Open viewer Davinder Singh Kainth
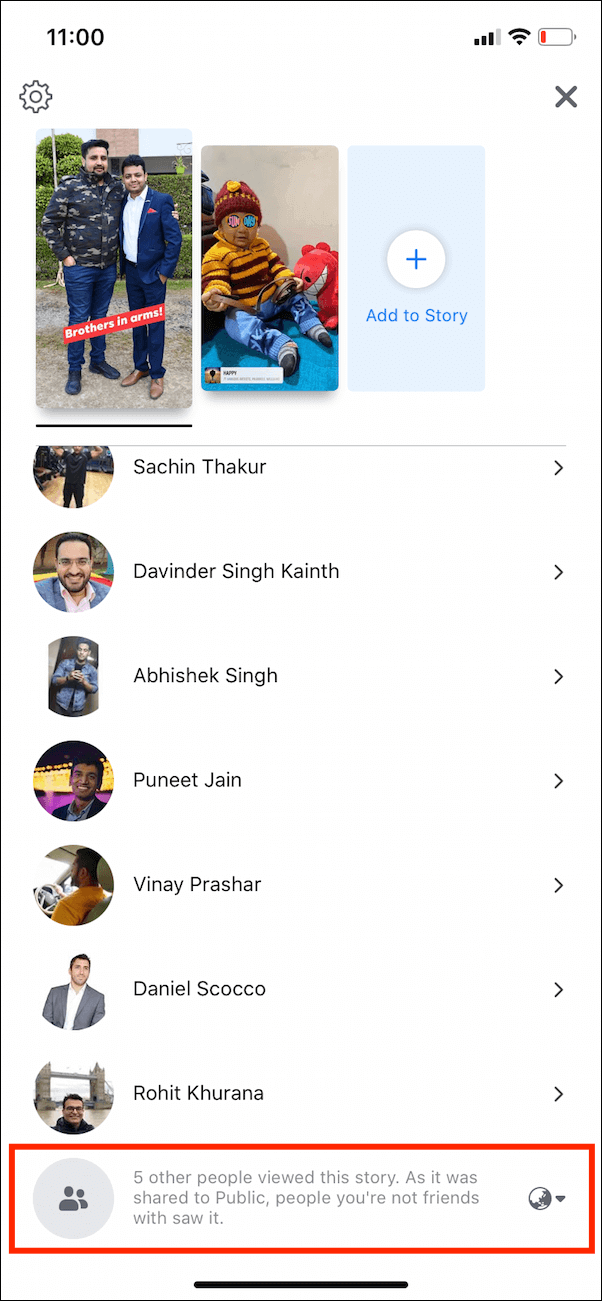The image size is (602, 1301). click(300, 572)
